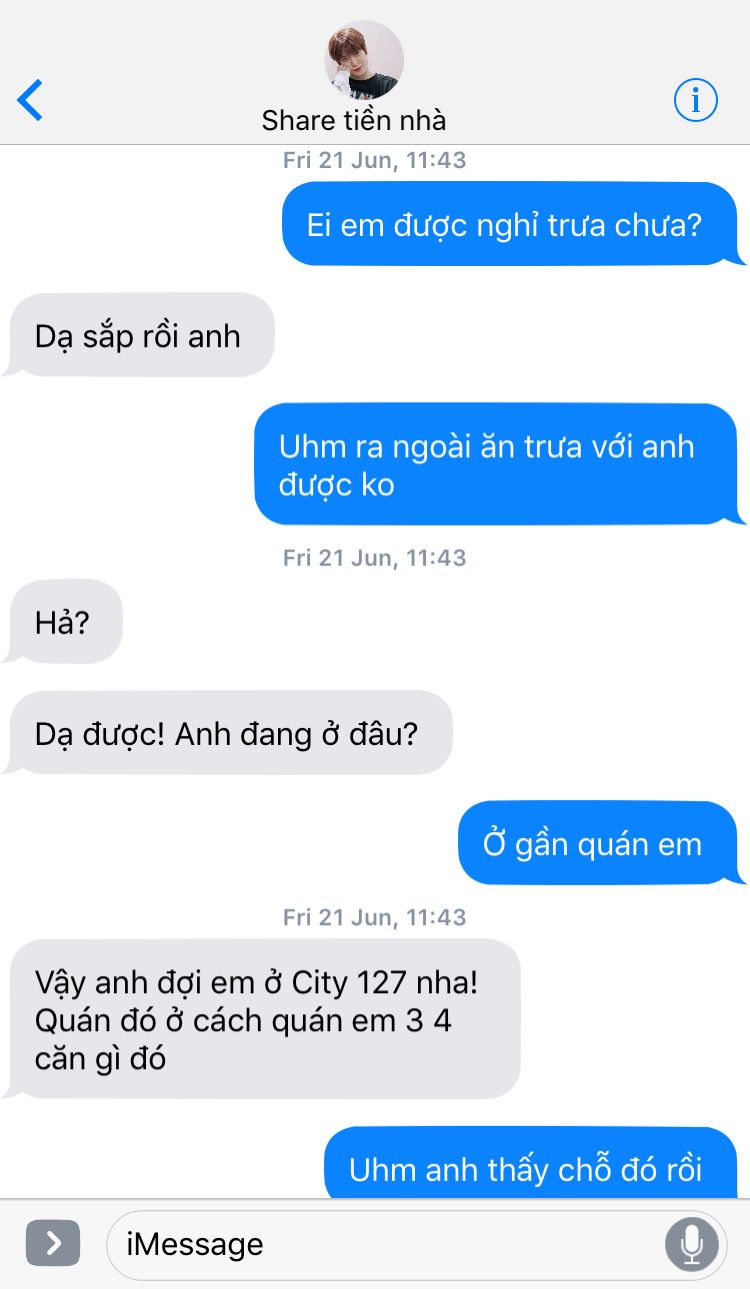Expand the apps arrow beside iMessage field
750x1289 pixels.
click(53, 1244)
